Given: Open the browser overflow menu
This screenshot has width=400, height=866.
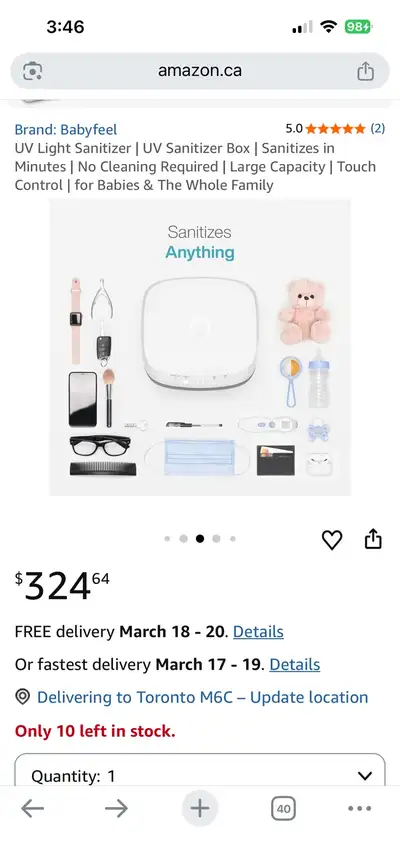Looking at the screenshot, I should 360,809.
